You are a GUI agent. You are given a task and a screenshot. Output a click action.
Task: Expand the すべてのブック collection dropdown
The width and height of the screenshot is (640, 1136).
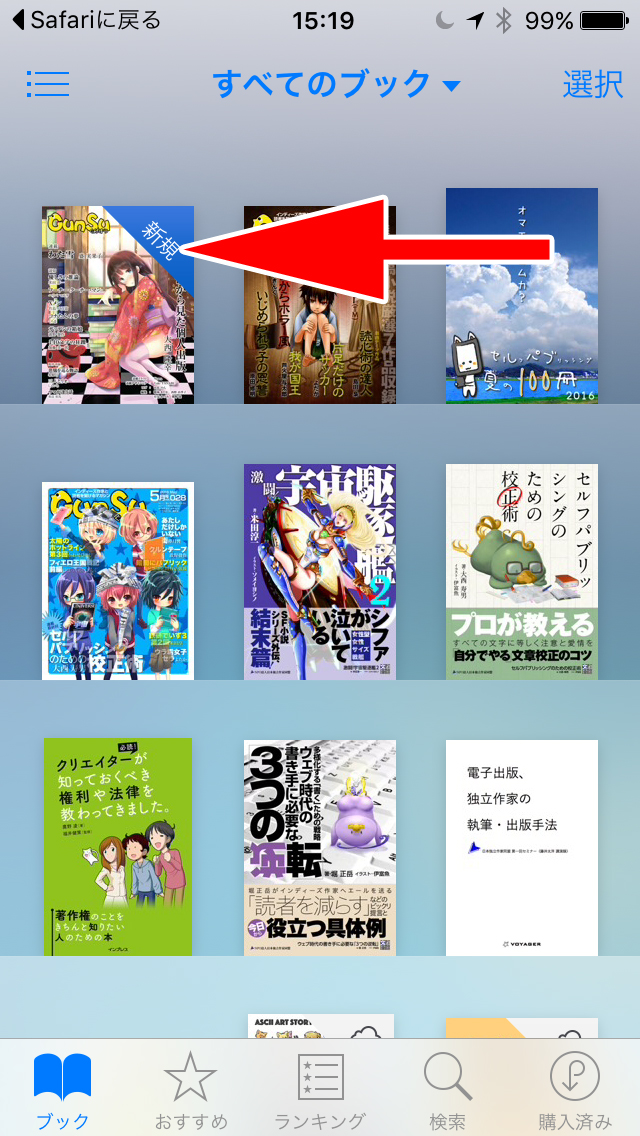coord(336,85)
